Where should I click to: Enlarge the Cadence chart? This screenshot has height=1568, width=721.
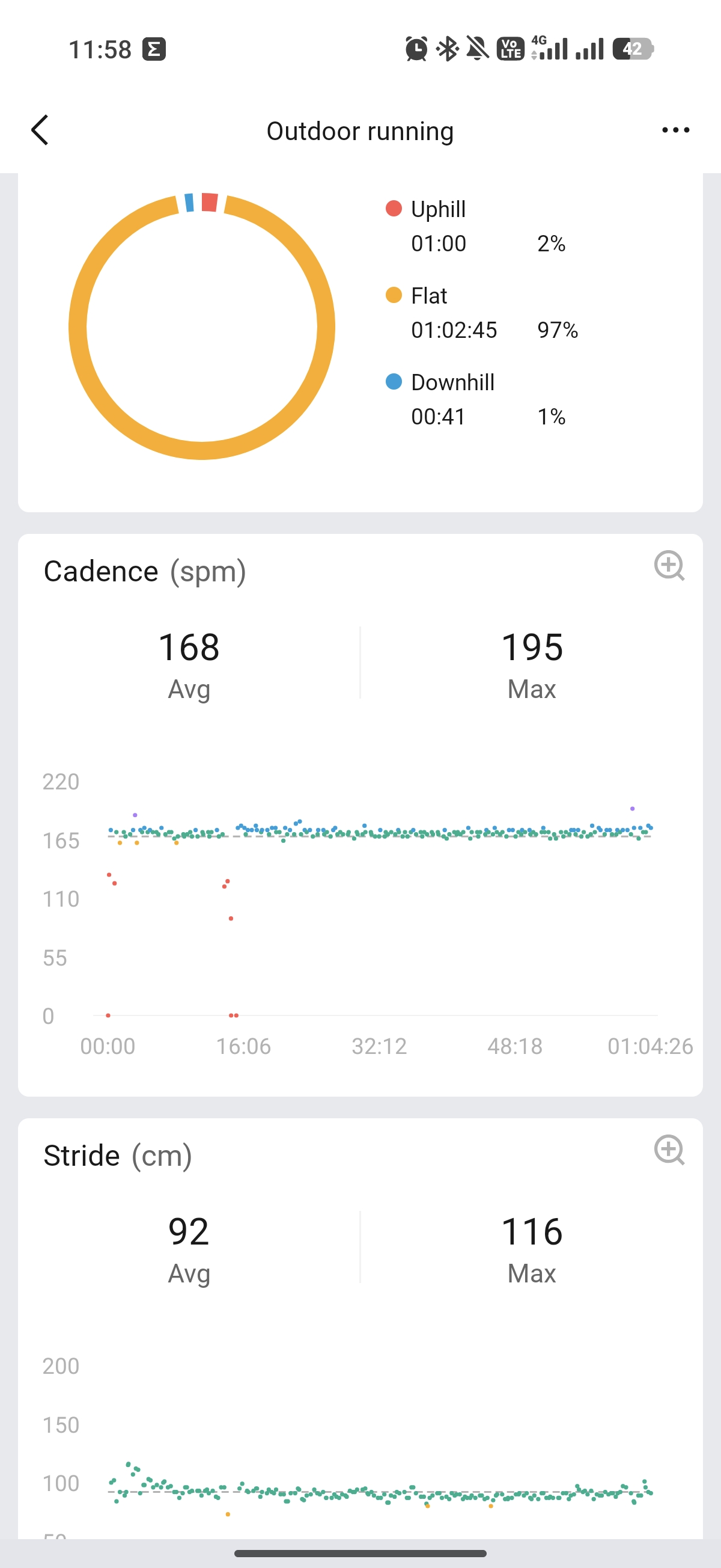[x=669, y=566]
